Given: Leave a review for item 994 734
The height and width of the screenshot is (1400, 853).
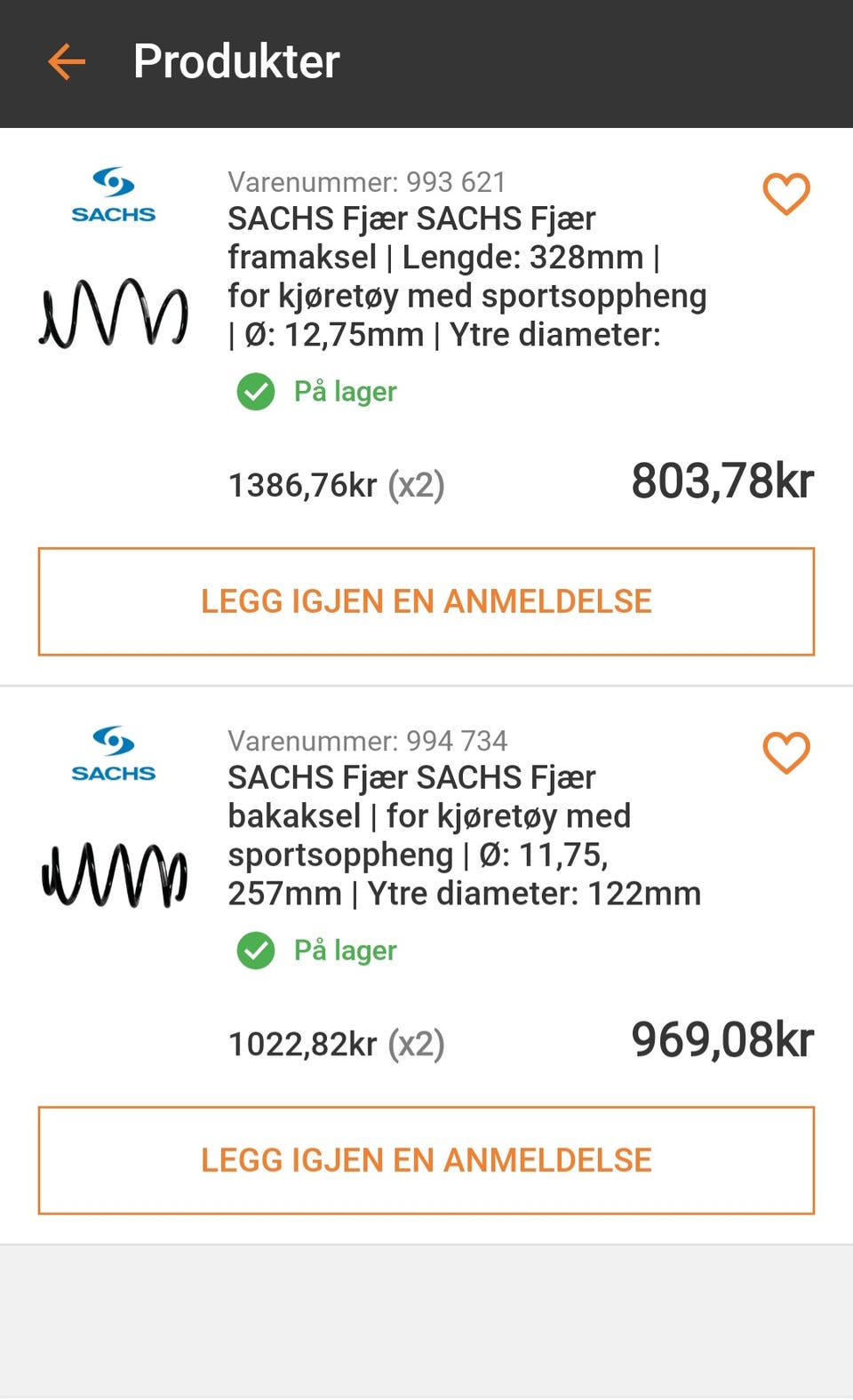Looking at the screenshot, I should click(x=426, y=1160).
